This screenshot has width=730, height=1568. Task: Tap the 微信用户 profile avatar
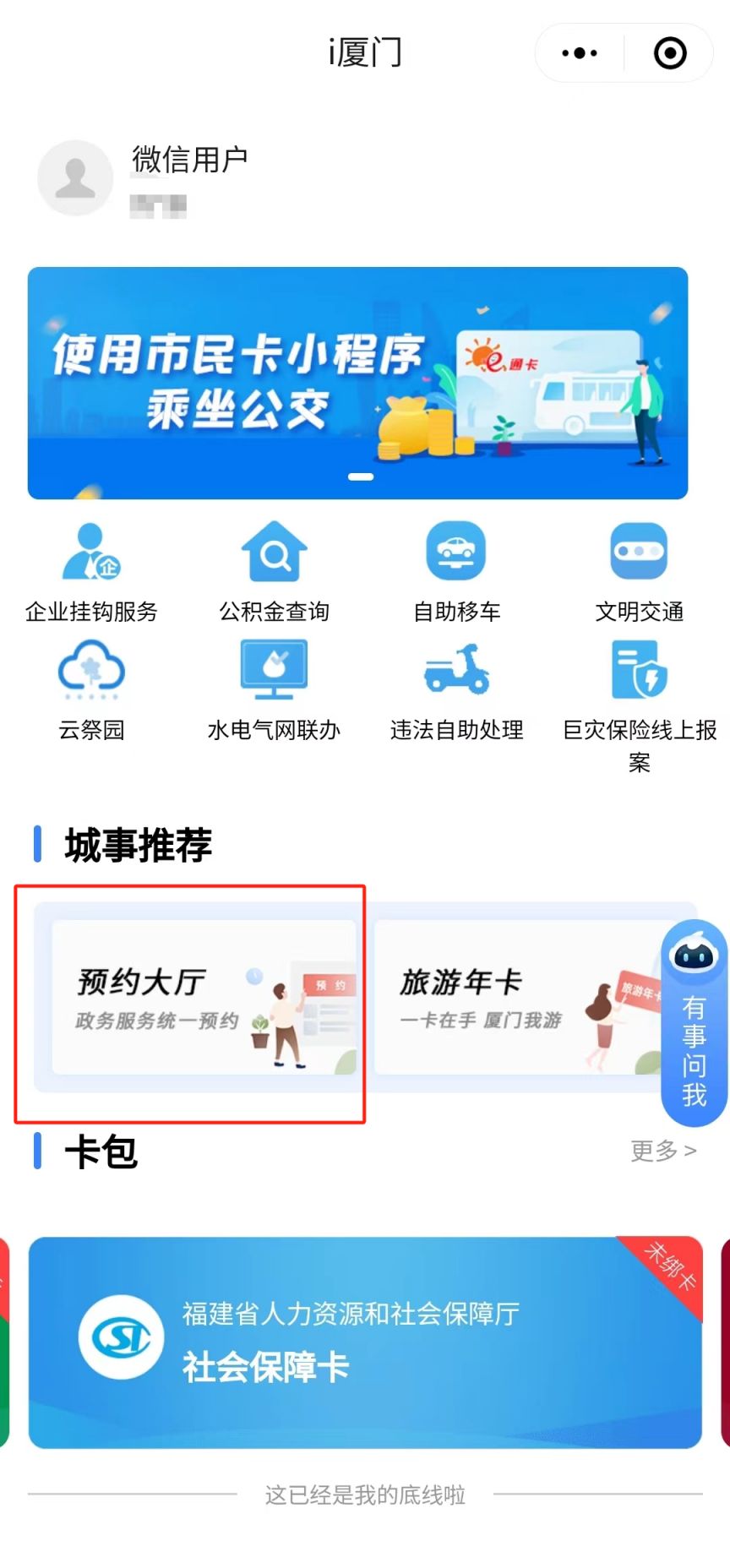pyautogui.click(x=75, y=178)
